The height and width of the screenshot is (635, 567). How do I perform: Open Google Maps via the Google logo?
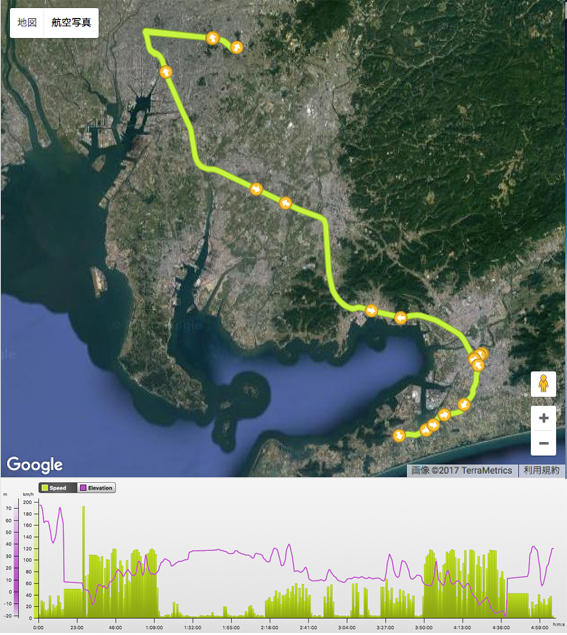click(x=35, y=465)
